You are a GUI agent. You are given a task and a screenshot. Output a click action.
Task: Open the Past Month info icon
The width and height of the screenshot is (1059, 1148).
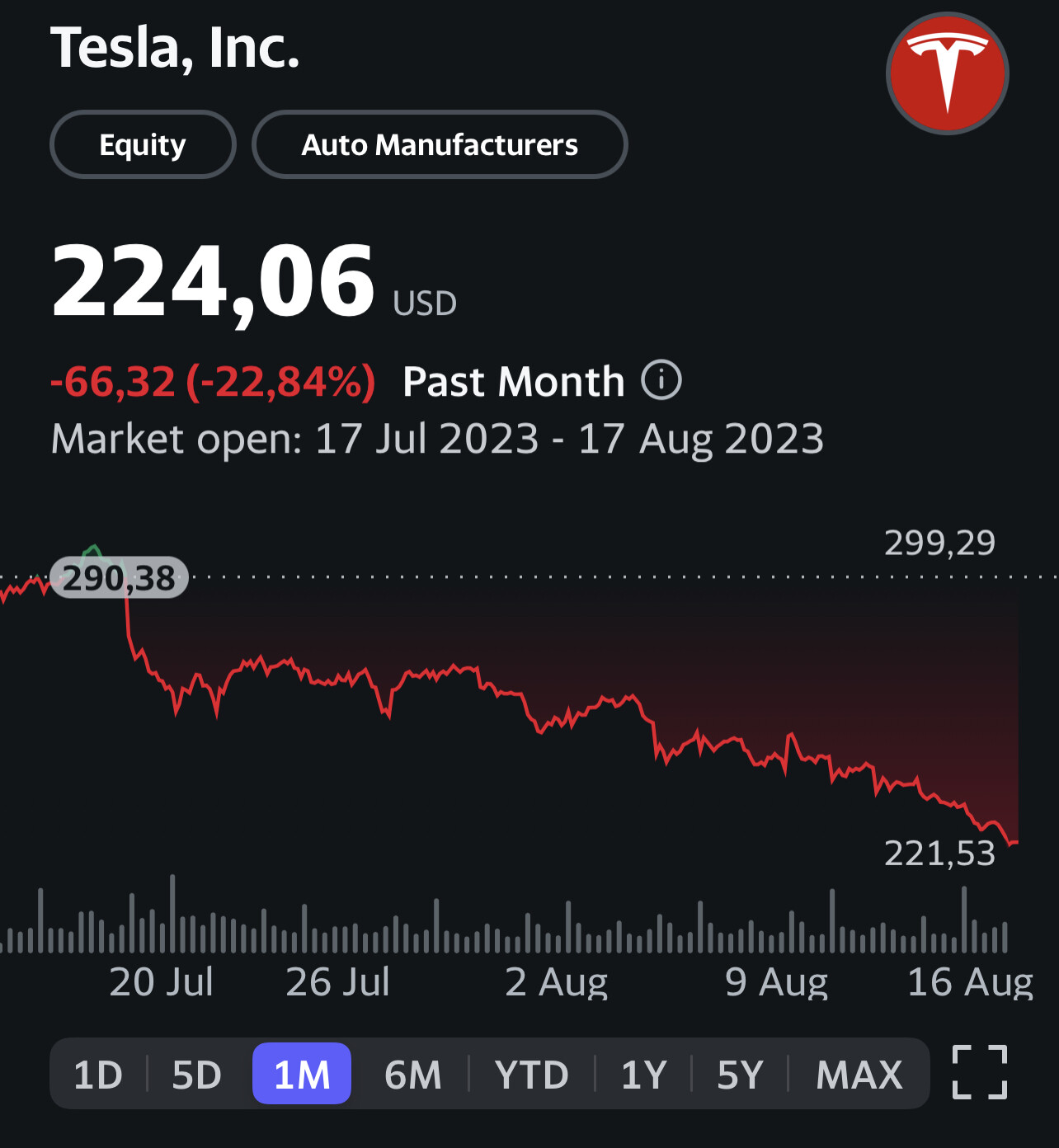point(661,381)
